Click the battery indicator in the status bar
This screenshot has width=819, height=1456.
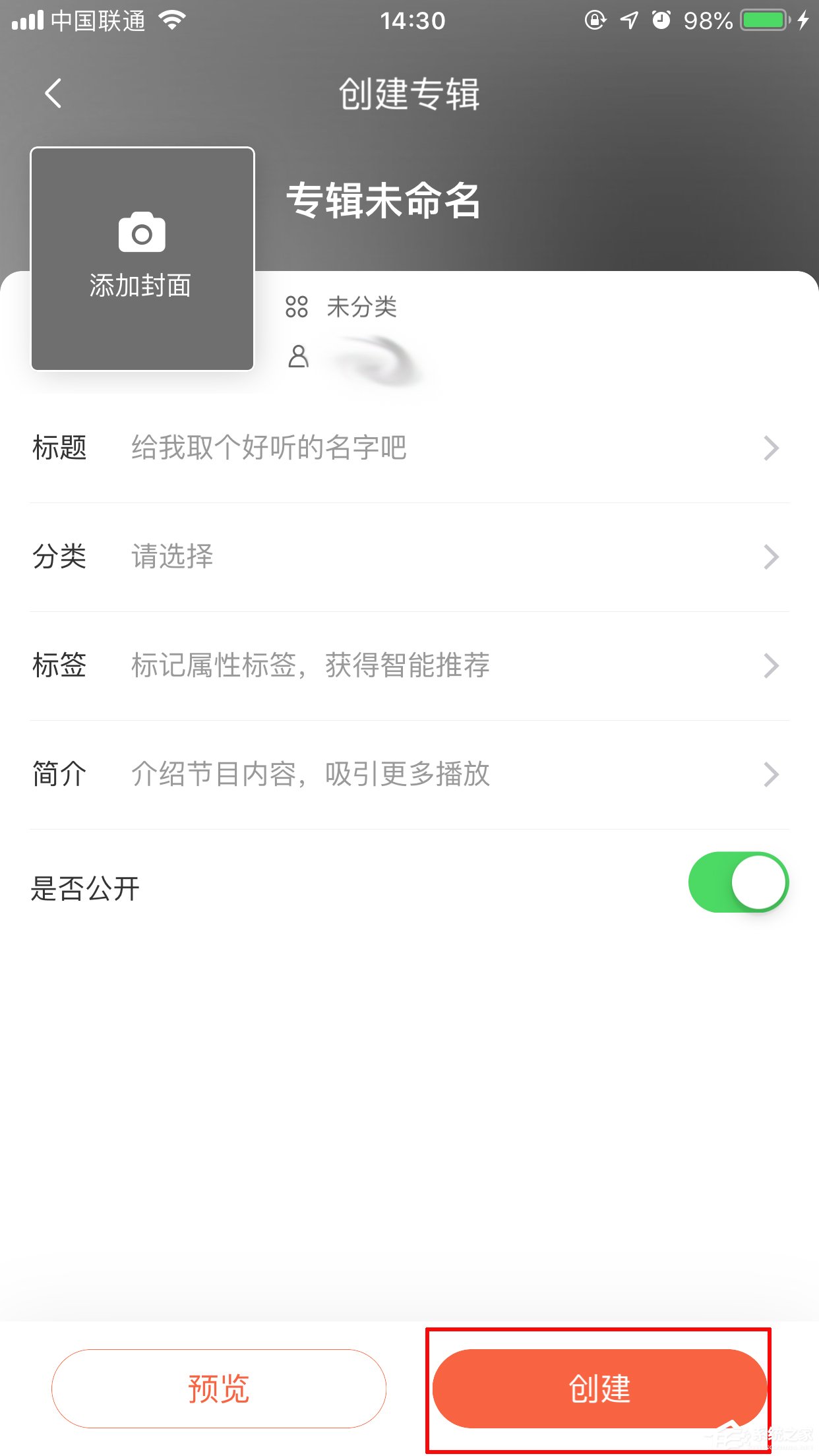tap(765, 20)
